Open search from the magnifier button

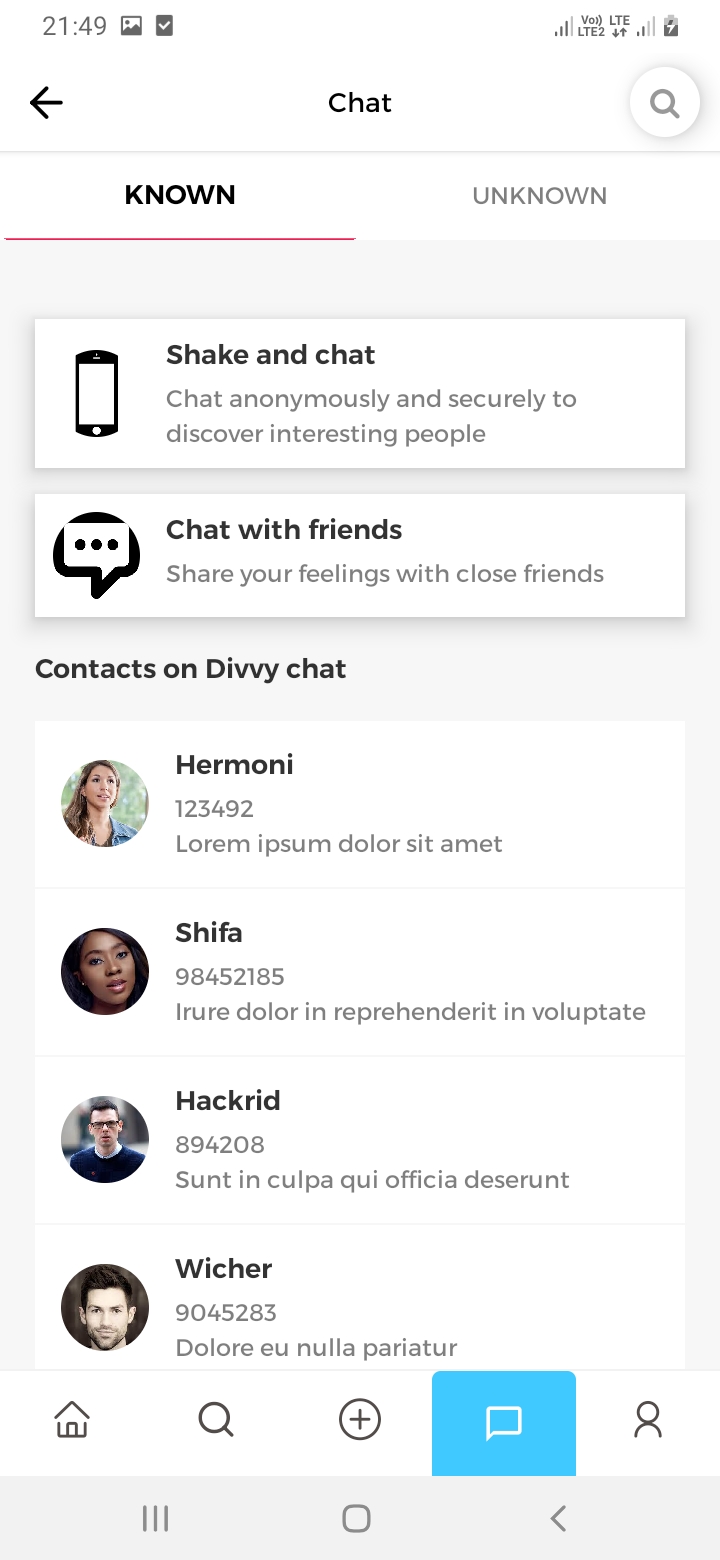664,102
